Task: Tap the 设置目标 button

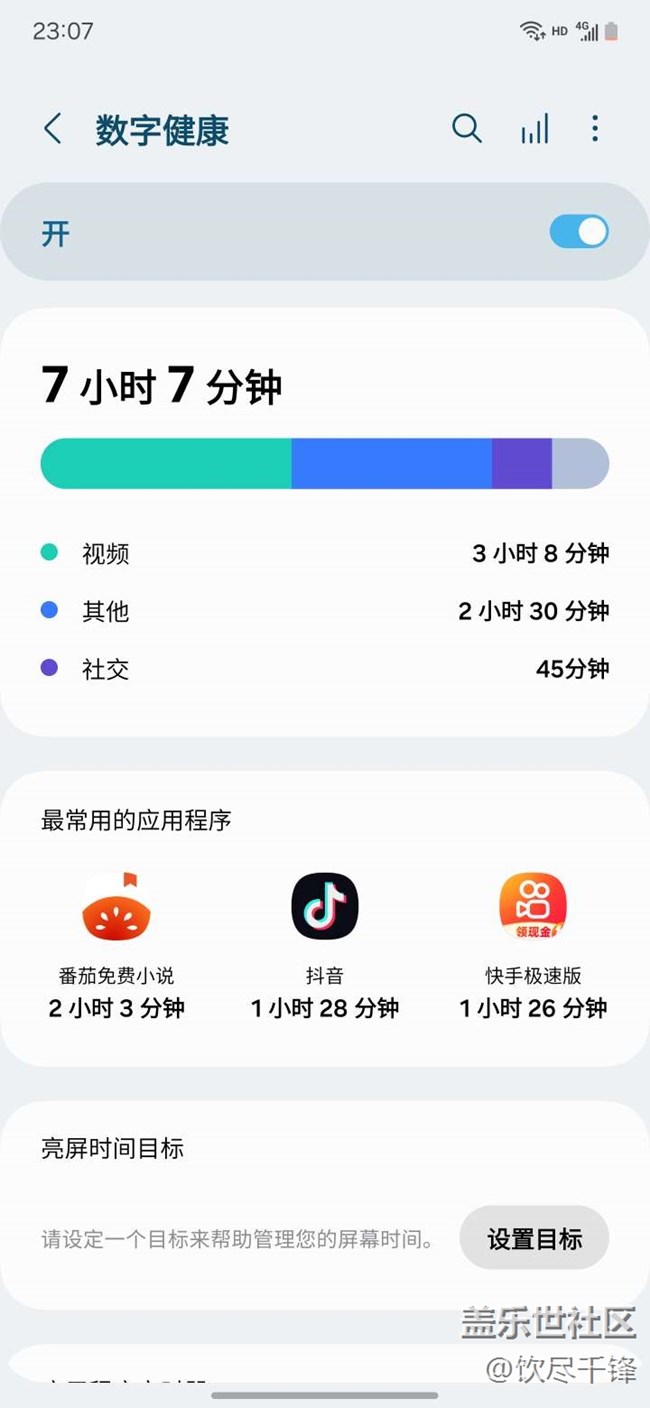Action: coord(534,1238)
